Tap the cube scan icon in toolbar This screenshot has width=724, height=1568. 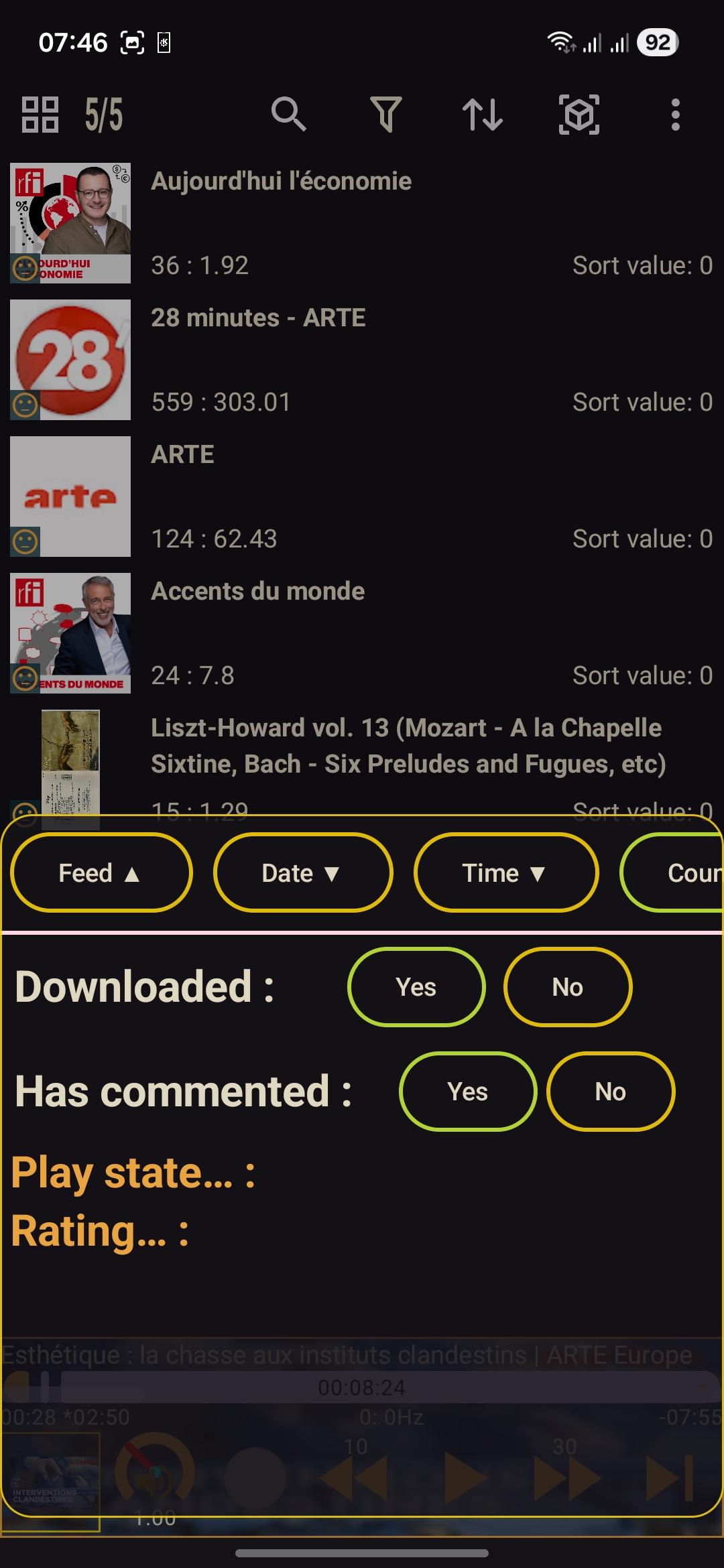tap(579, 115)
